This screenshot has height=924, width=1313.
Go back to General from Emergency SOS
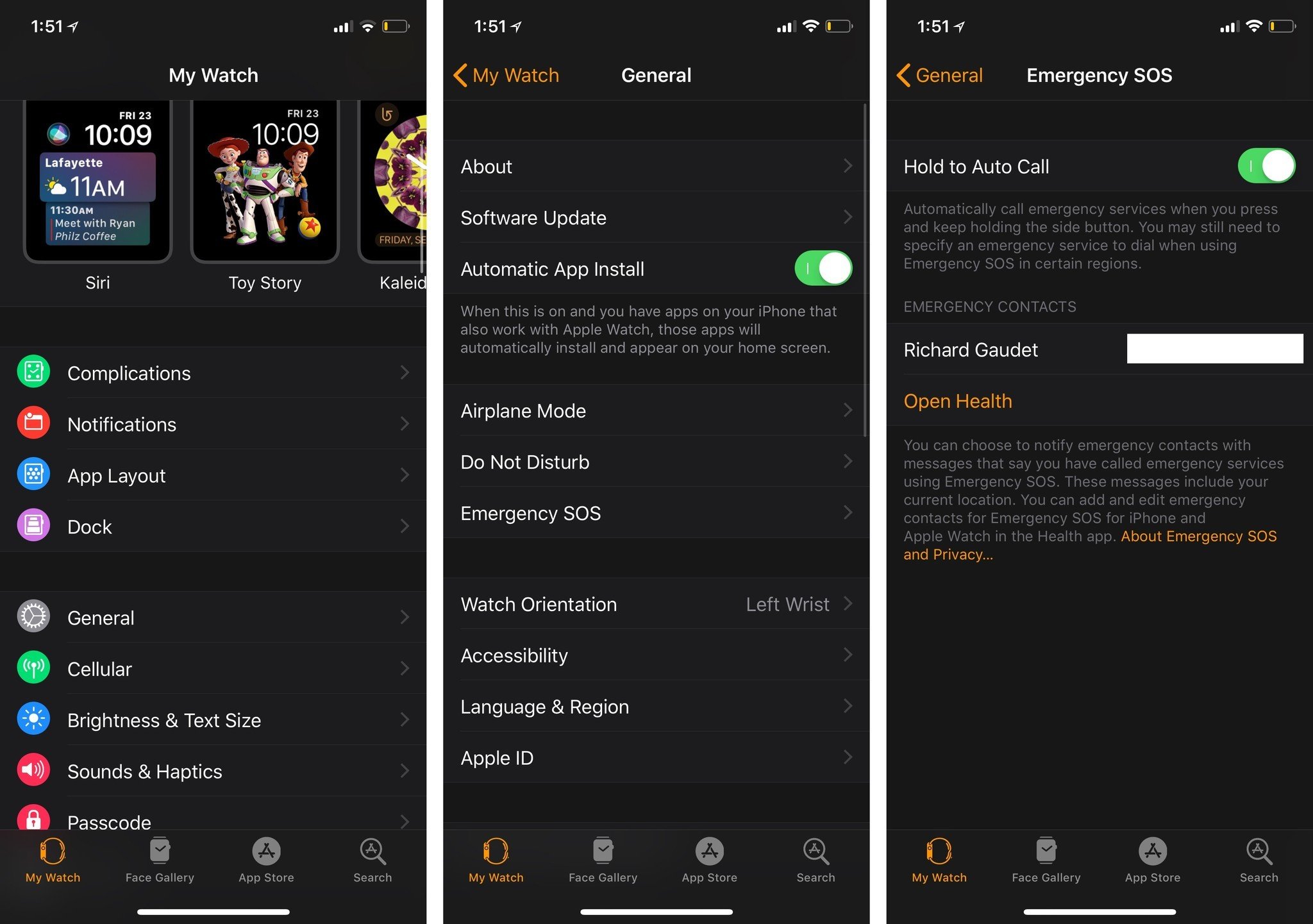(940, 75)
